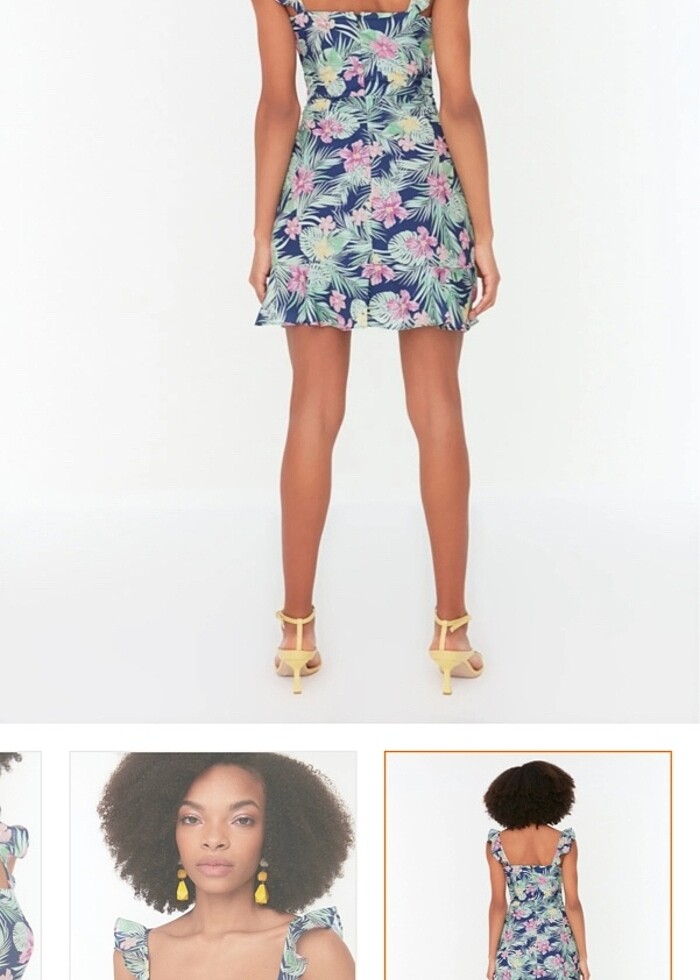700x980 pixels.
Task: Select the highlighted back-view dress thumbnail
Action: (x=528, y=865)
